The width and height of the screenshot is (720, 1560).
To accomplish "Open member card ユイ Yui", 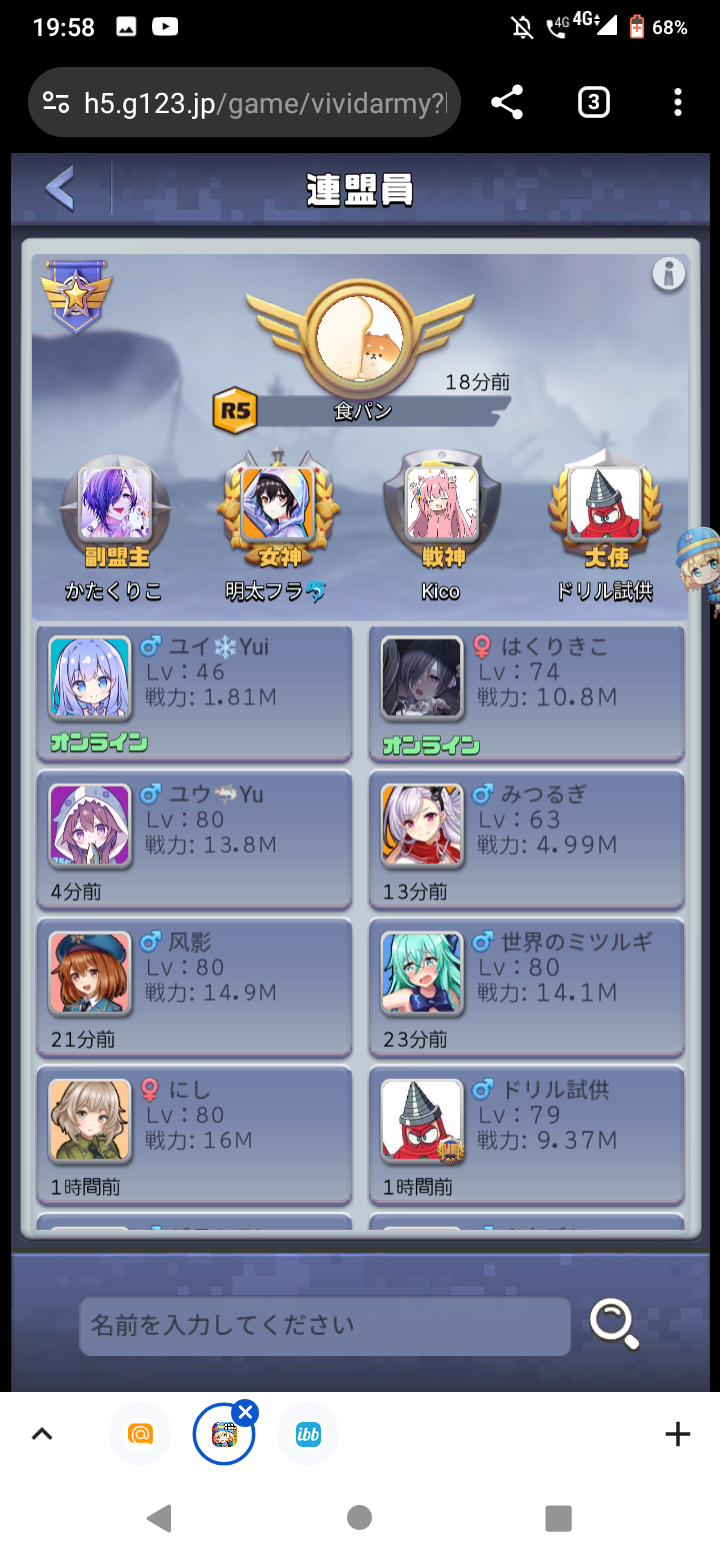I will point(194,692).
